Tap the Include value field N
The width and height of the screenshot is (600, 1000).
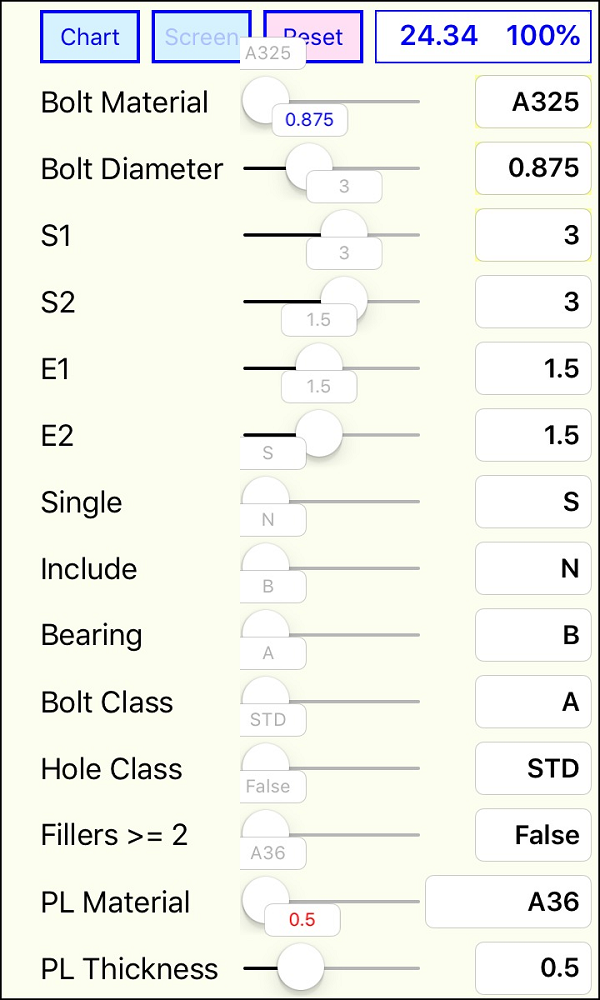(x=534, y=568)
